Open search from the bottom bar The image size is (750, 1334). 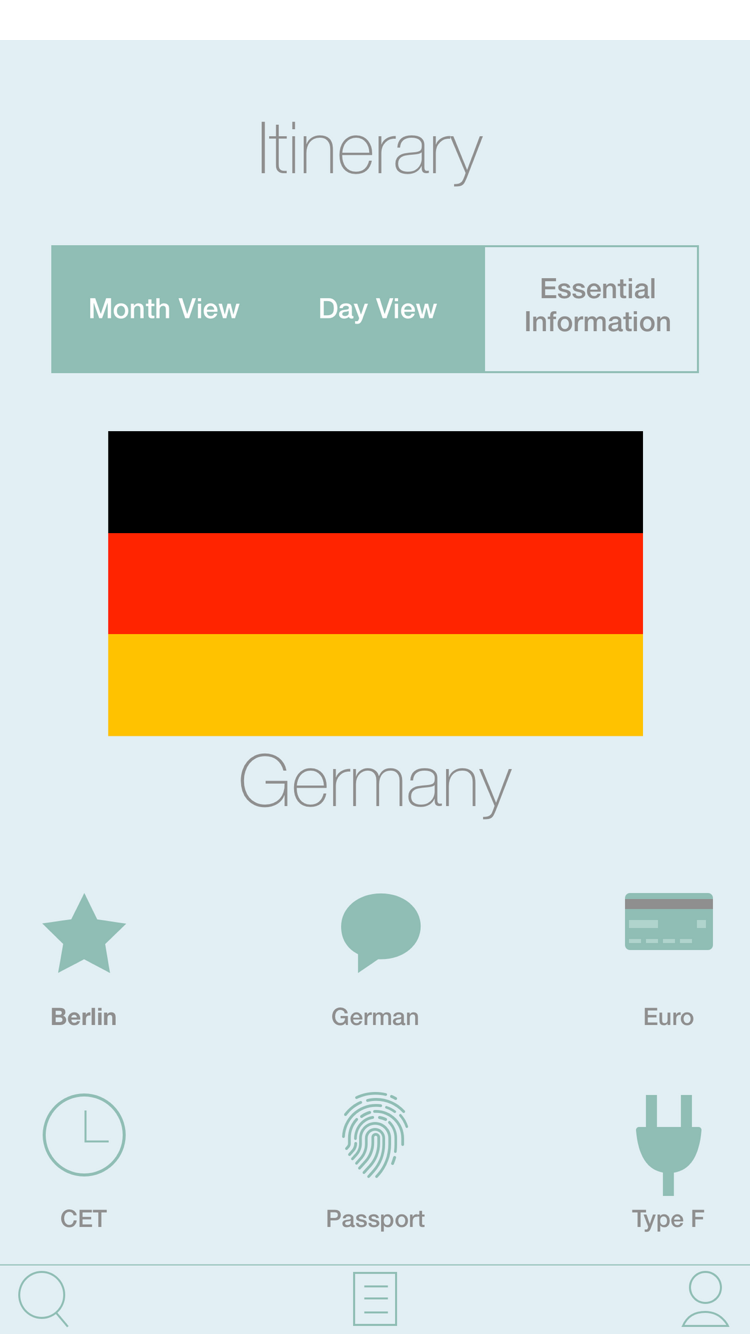[x=43, y=1298]
